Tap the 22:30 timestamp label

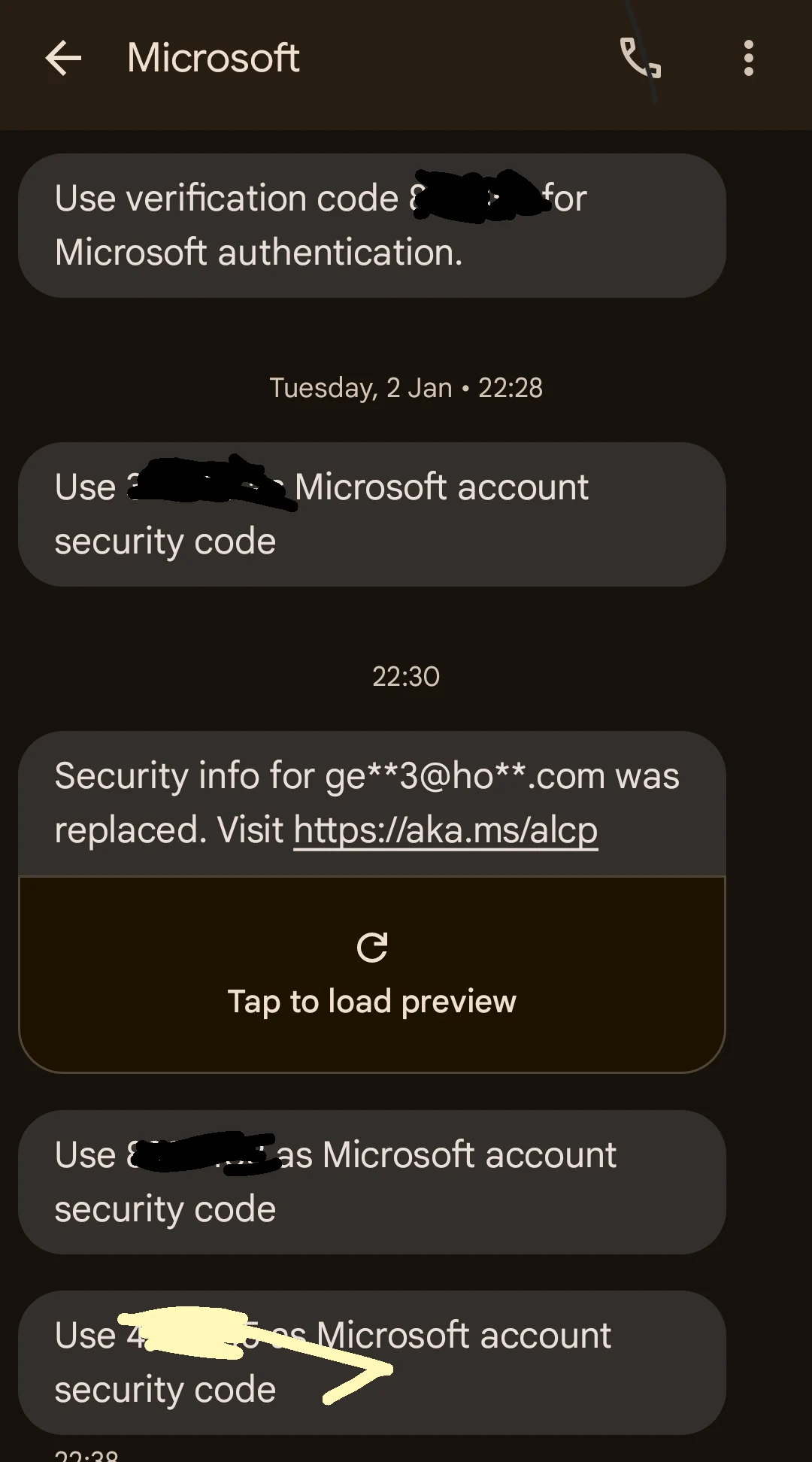point(406,675)
